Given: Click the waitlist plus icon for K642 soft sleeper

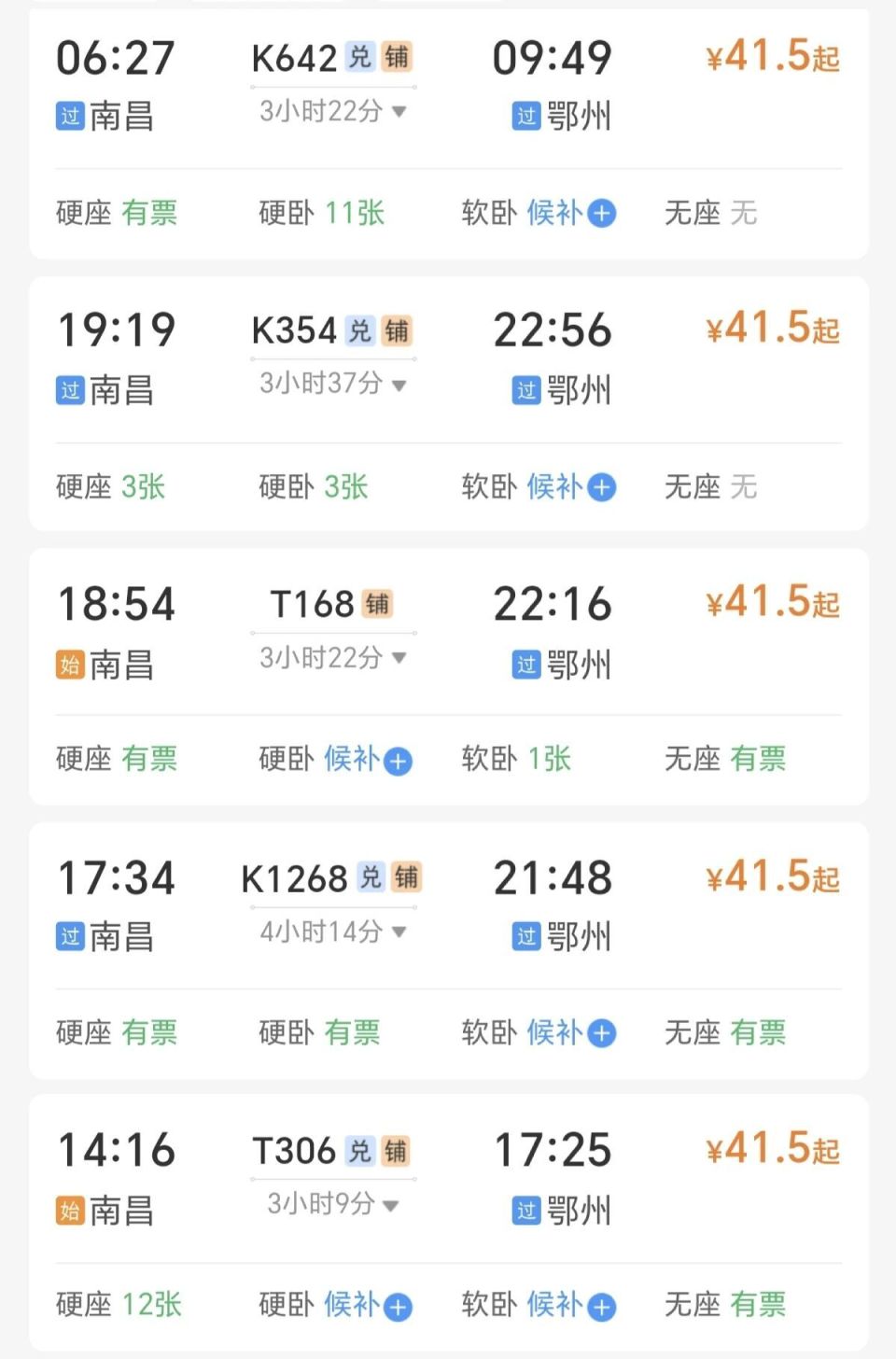Looking at the screenshot, I should (603, 214).
